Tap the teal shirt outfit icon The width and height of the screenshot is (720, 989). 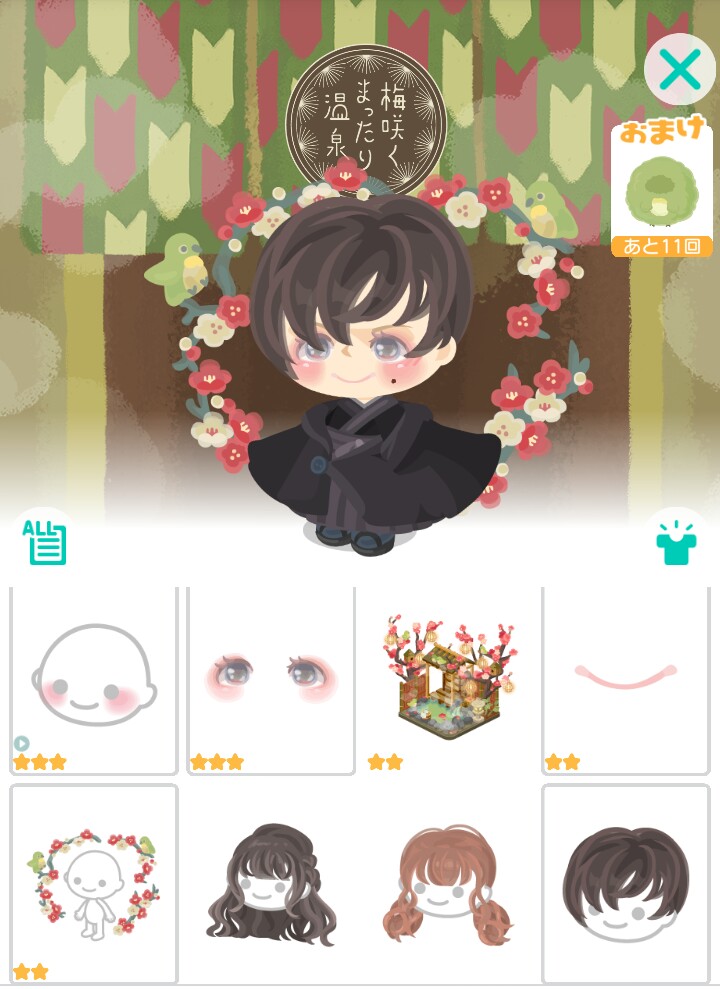click(676, 545)
